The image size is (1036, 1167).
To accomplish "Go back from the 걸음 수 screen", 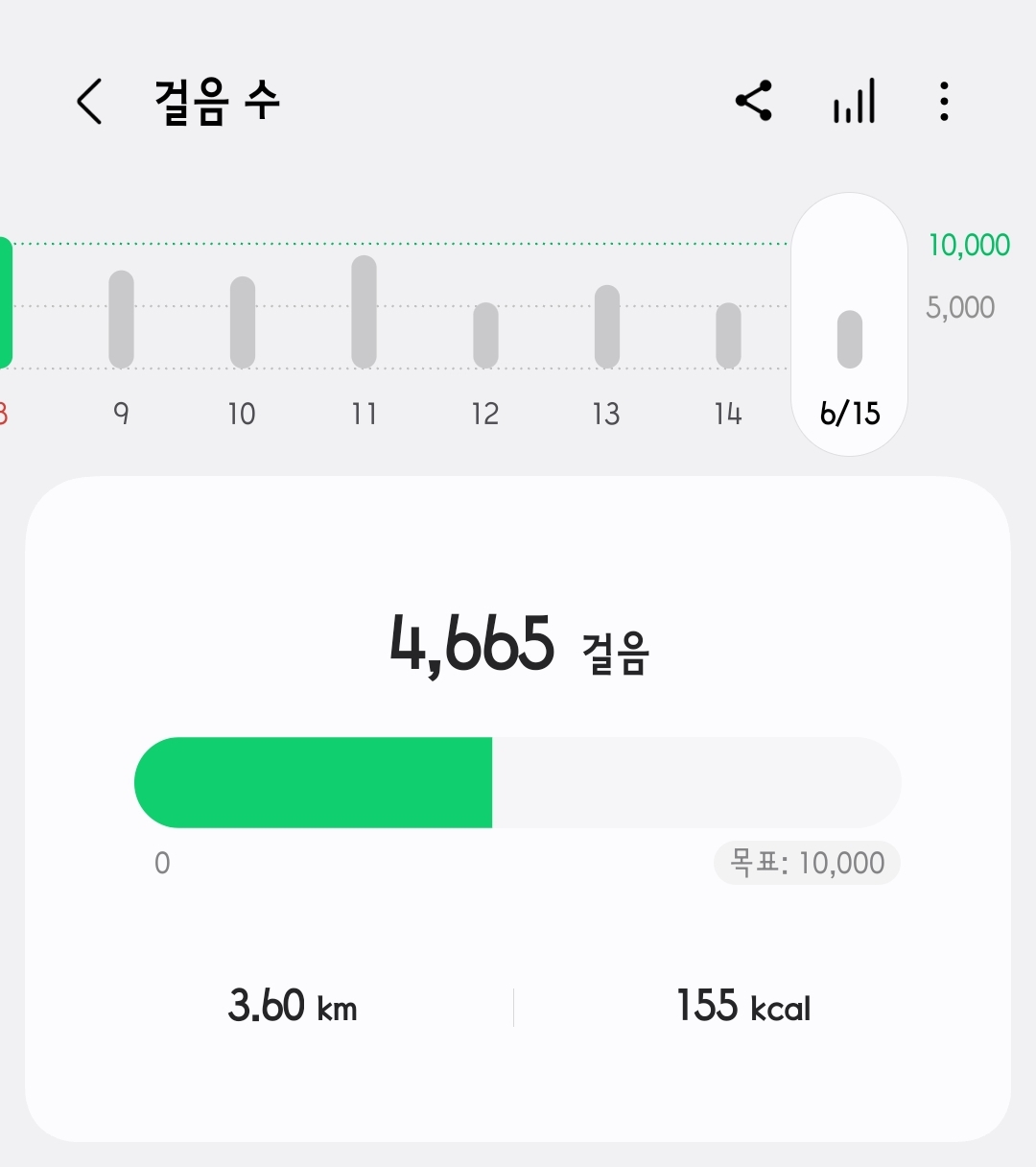I will [89, 102].
